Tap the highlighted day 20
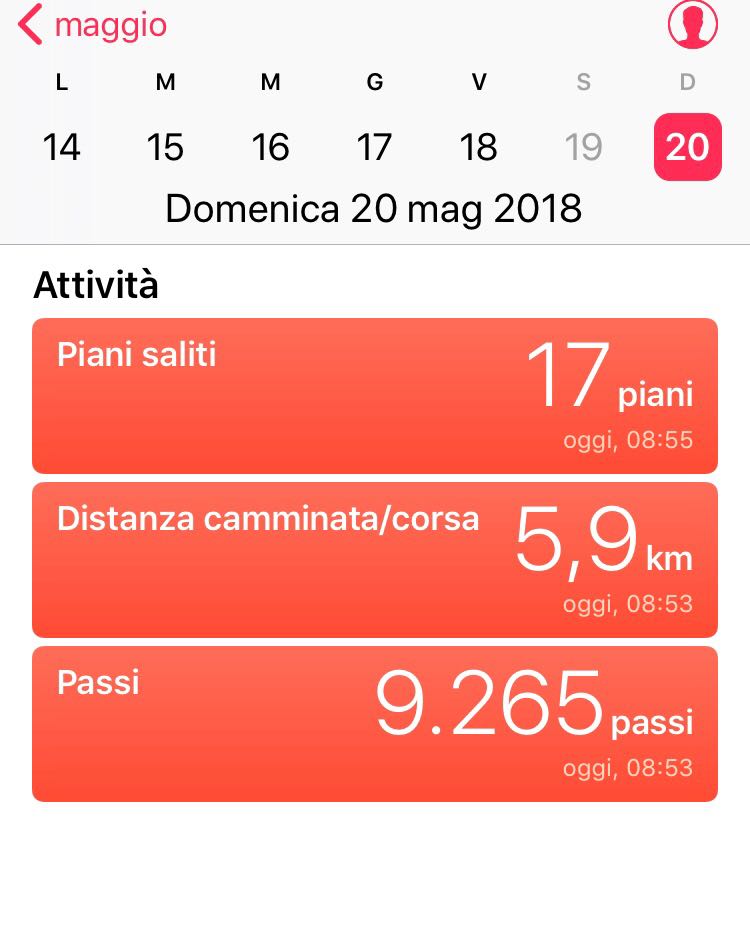Viewport: 750px width, 928px height. coord(687,148)
